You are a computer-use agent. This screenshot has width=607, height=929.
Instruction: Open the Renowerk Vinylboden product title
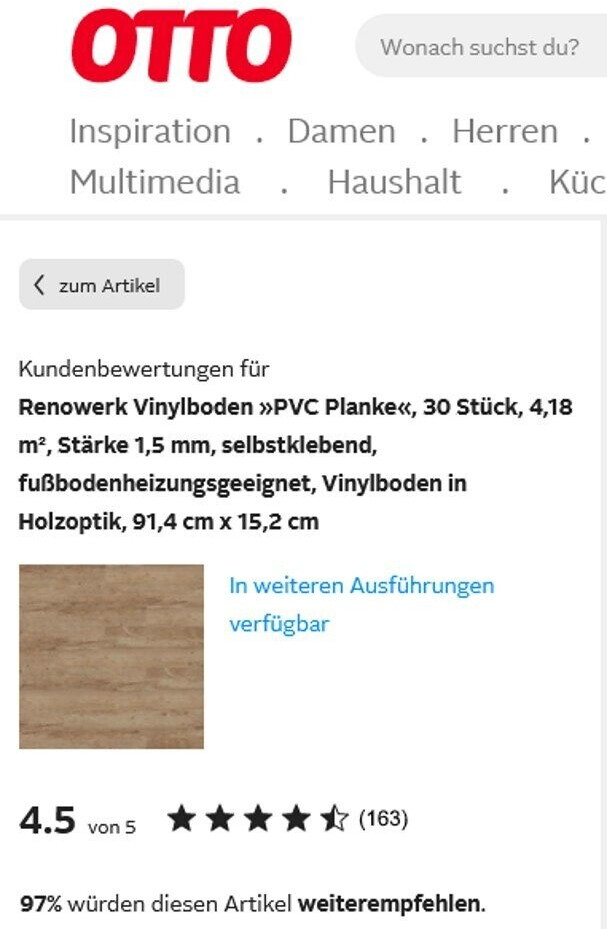(x=296, y=464)
